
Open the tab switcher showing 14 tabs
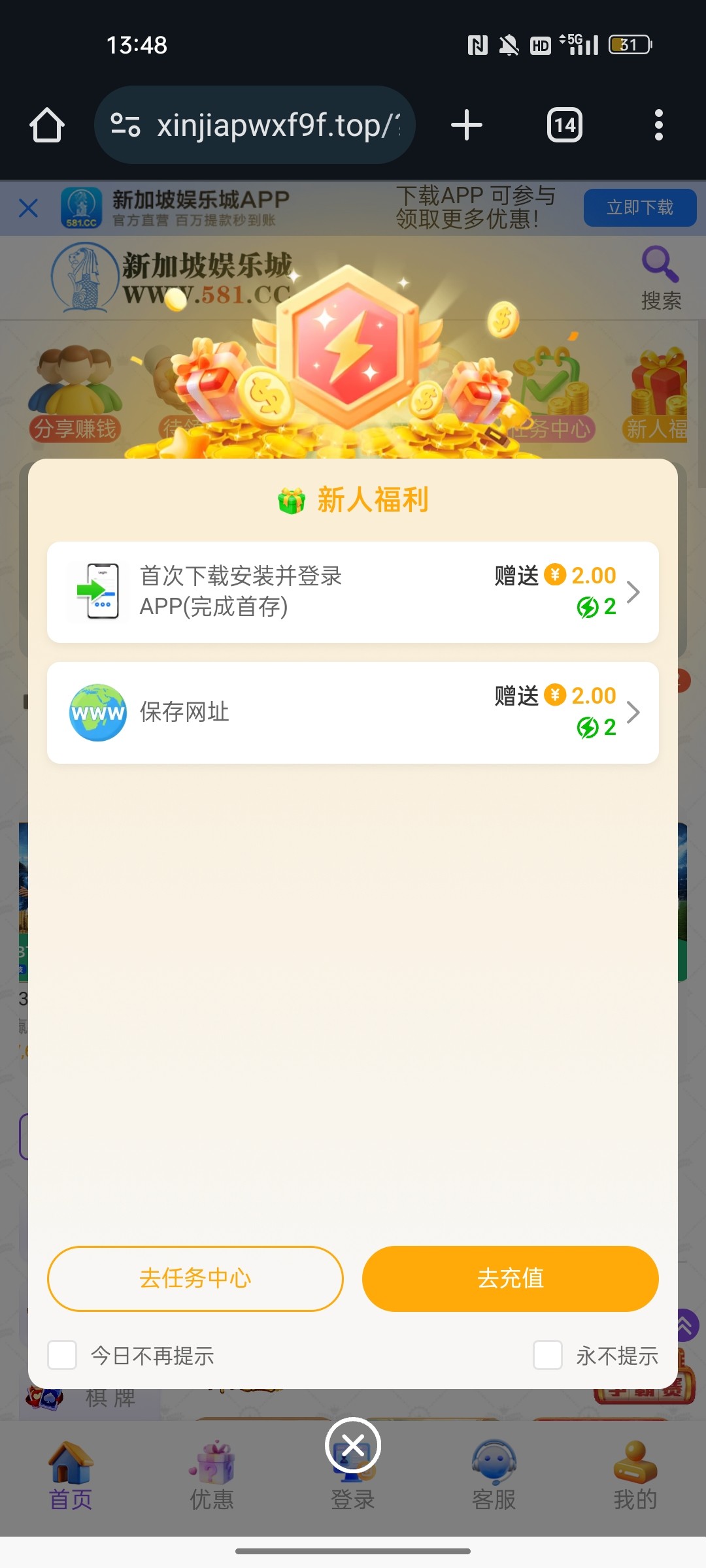(x=563, y=124)
